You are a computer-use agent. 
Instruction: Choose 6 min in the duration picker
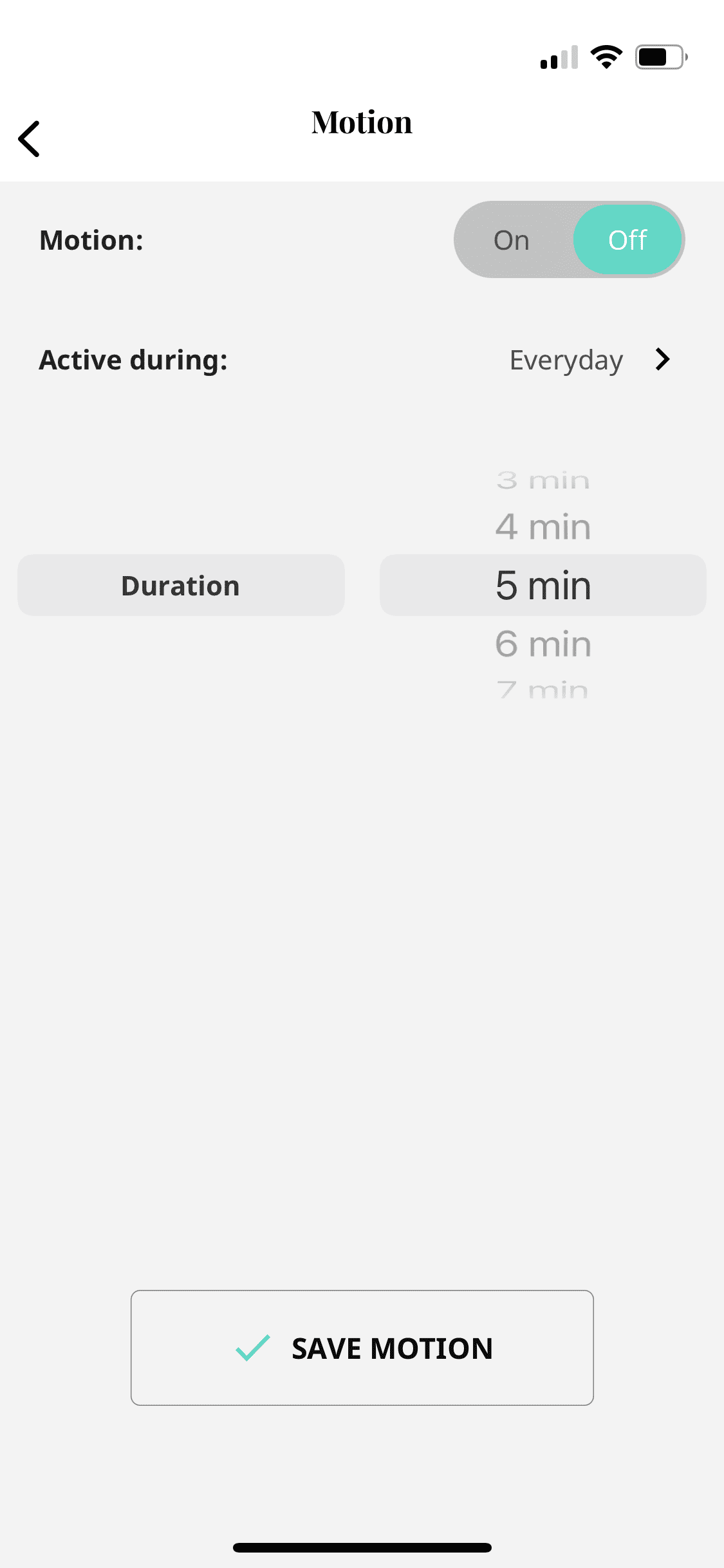pos(543,644)
